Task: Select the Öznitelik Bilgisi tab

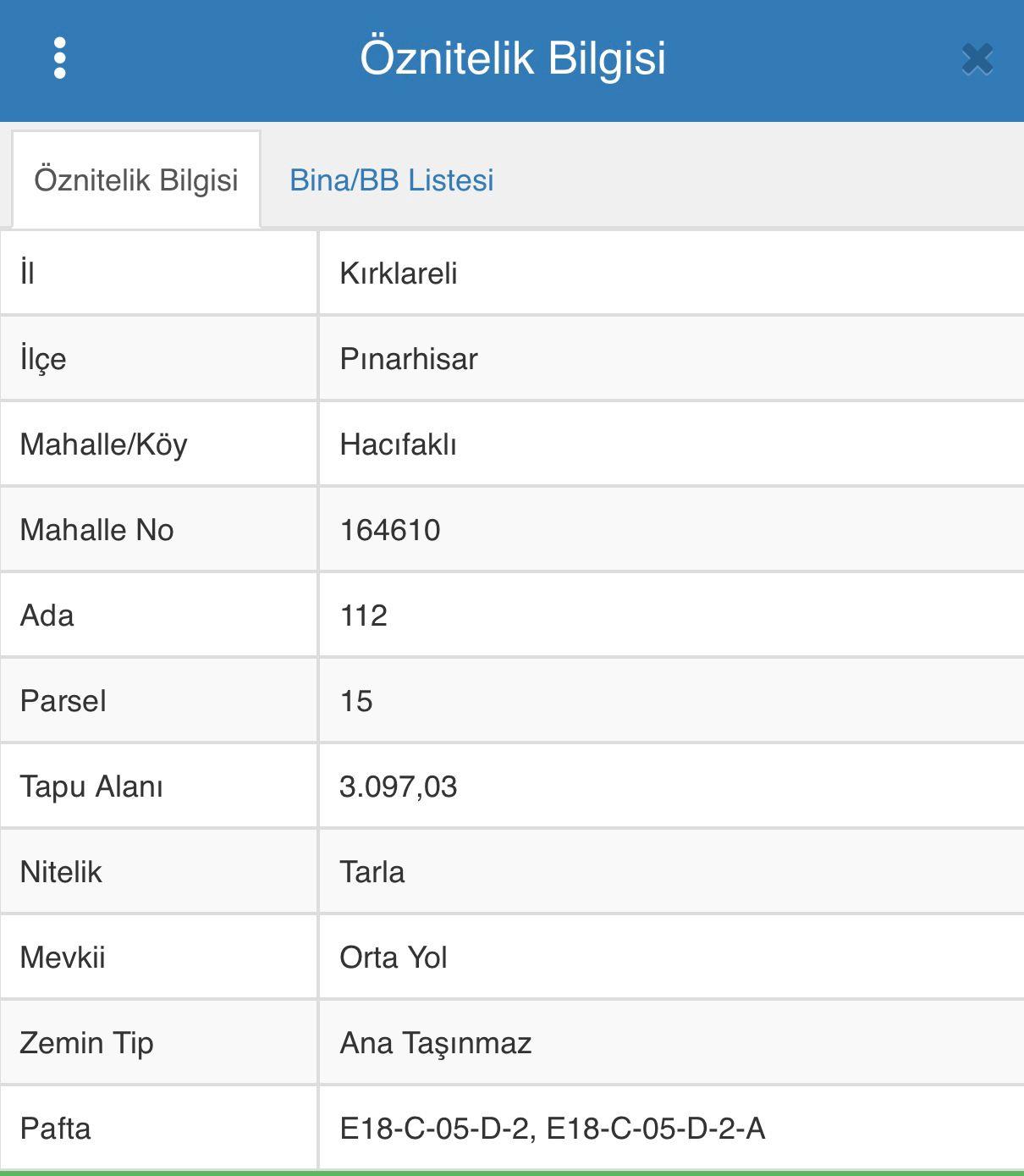Action: [136, 180]
